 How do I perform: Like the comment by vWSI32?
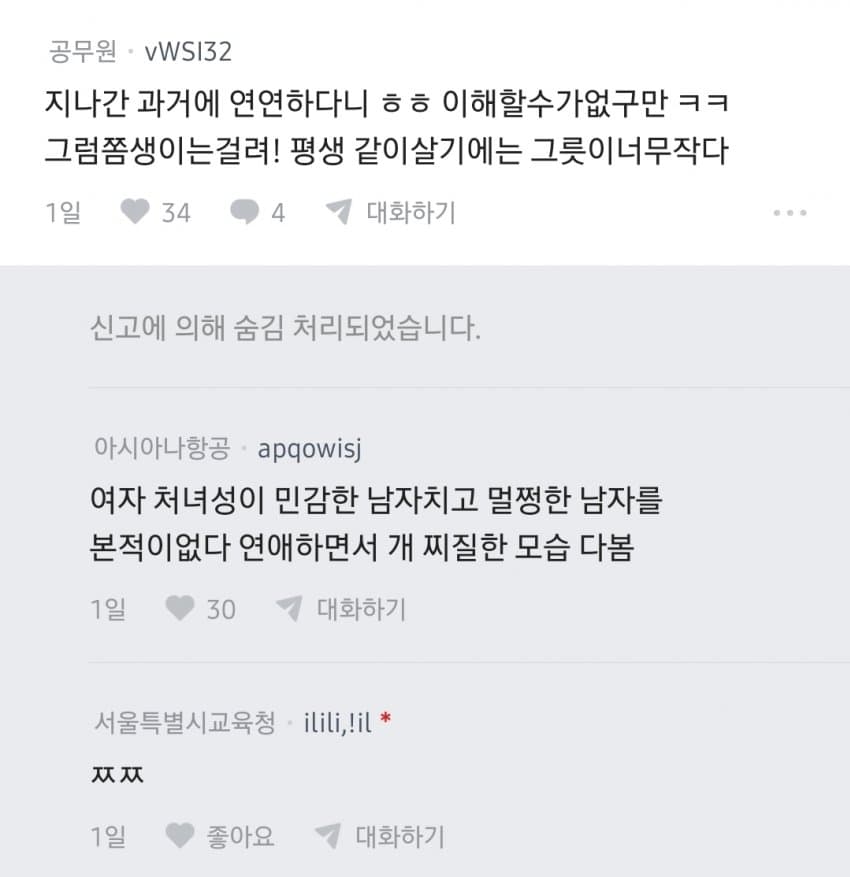pyautogui.click(x=134, y=212)
